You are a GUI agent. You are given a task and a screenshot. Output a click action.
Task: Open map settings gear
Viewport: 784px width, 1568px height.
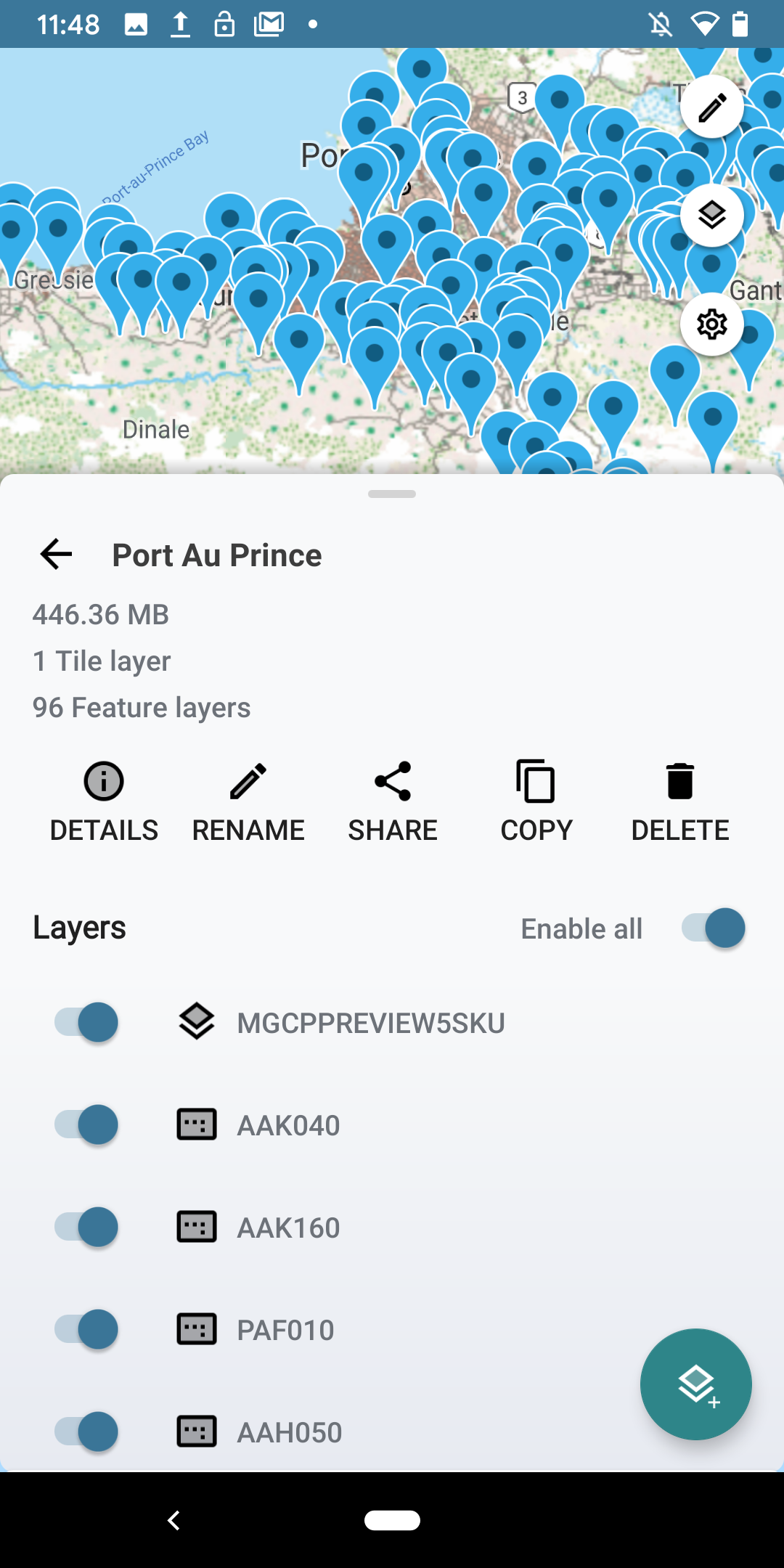tap(711, 324)
